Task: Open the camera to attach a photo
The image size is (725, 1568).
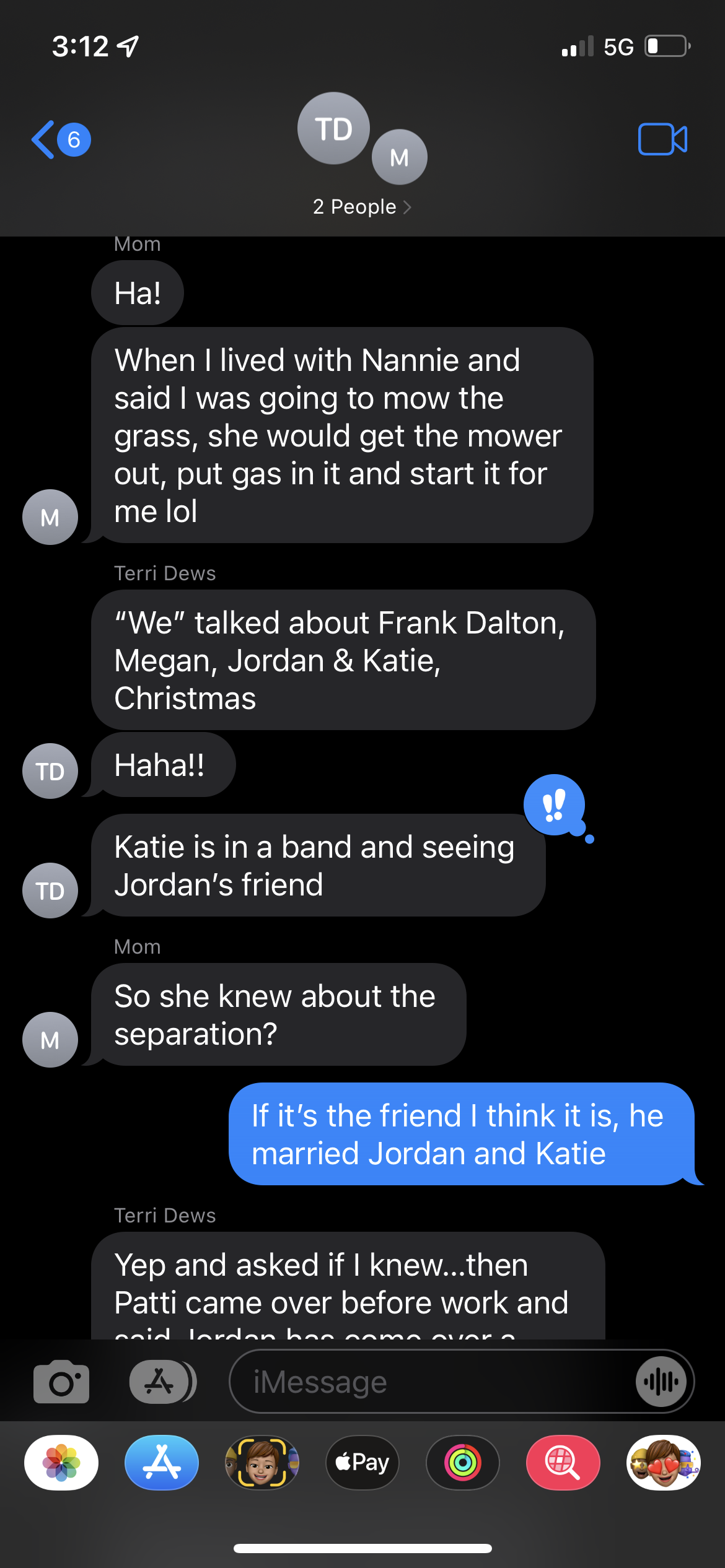Action: point(61,1382)
